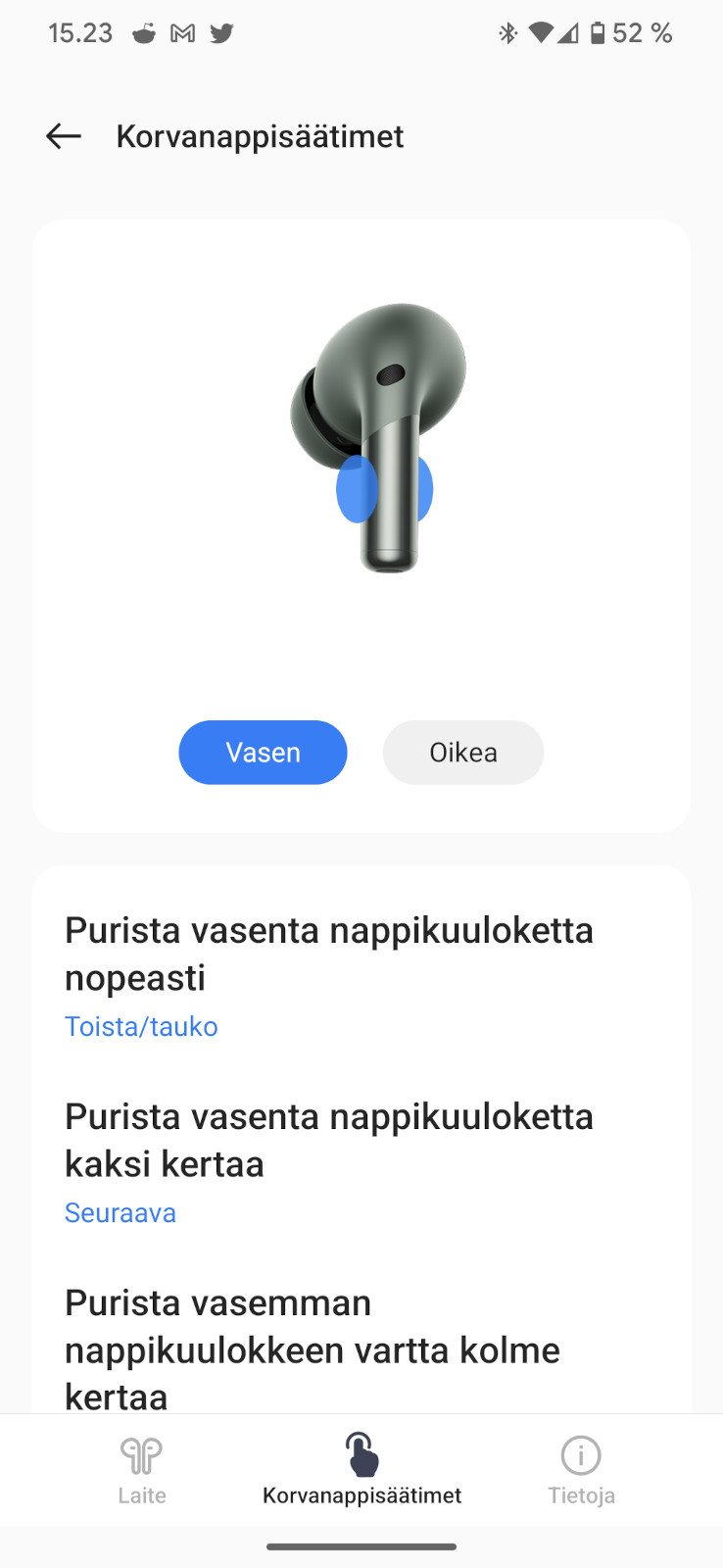Select the Korvanappisäätimet bottom tab
This screenshot has width=723, height=1568.
coord(361,1469)
